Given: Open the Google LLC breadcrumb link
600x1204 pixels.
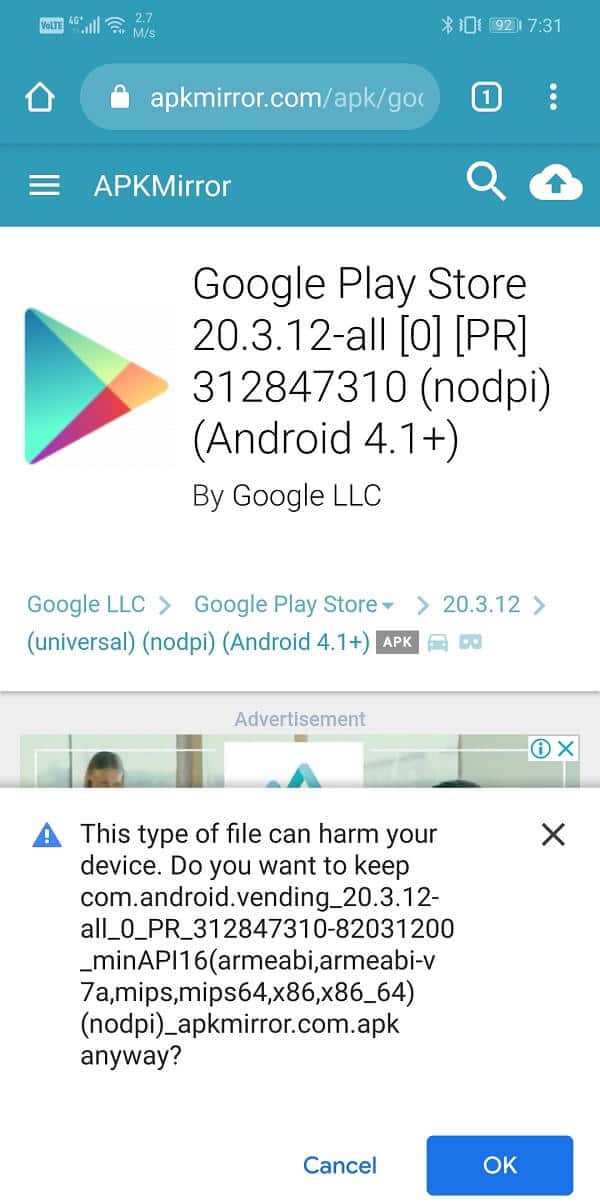Looking at the screenshot, I should 85,605.
